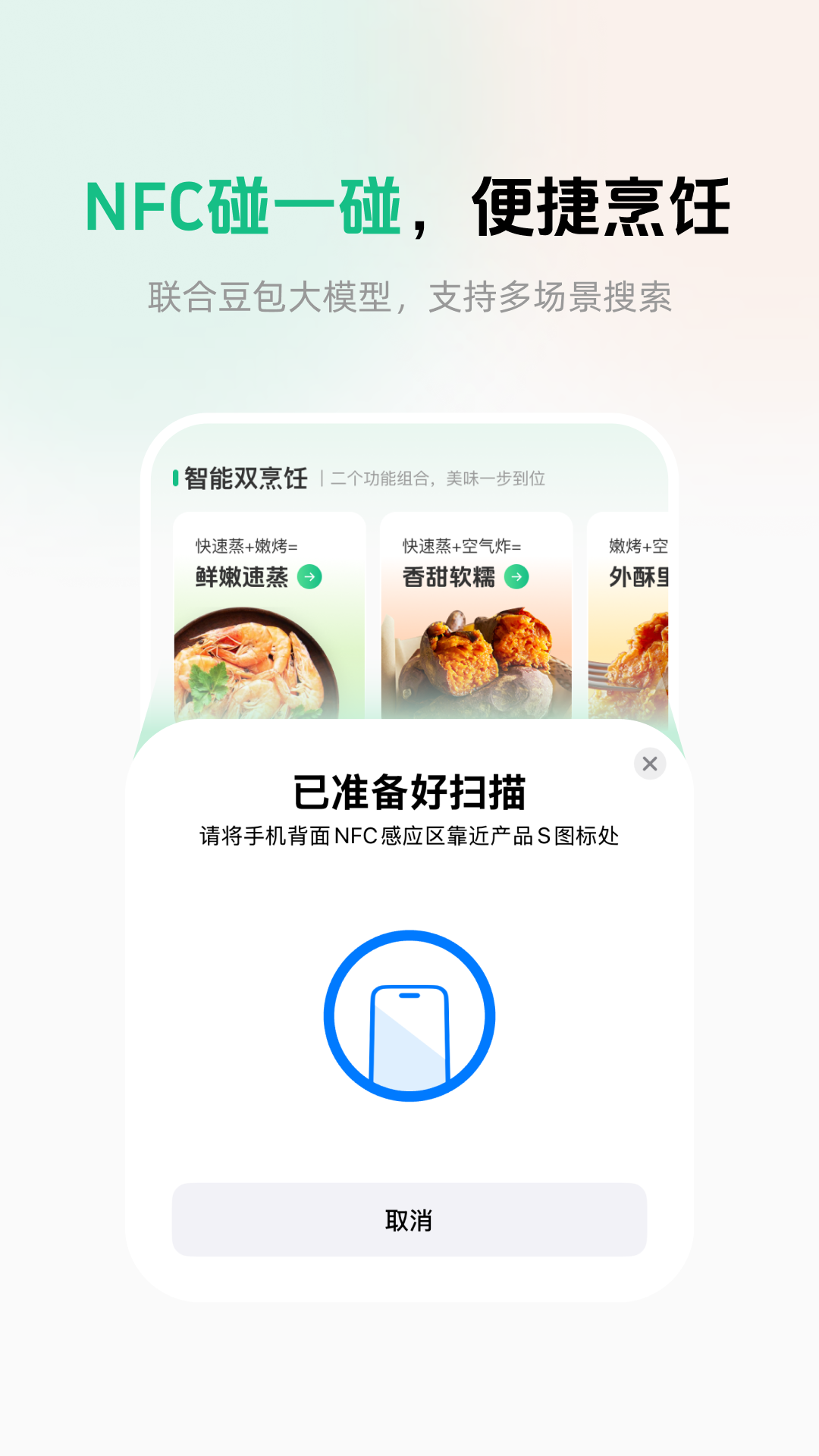
Task: Tap the fried chicken image on 外酥里 card
Action: click(x=641, y=667)
